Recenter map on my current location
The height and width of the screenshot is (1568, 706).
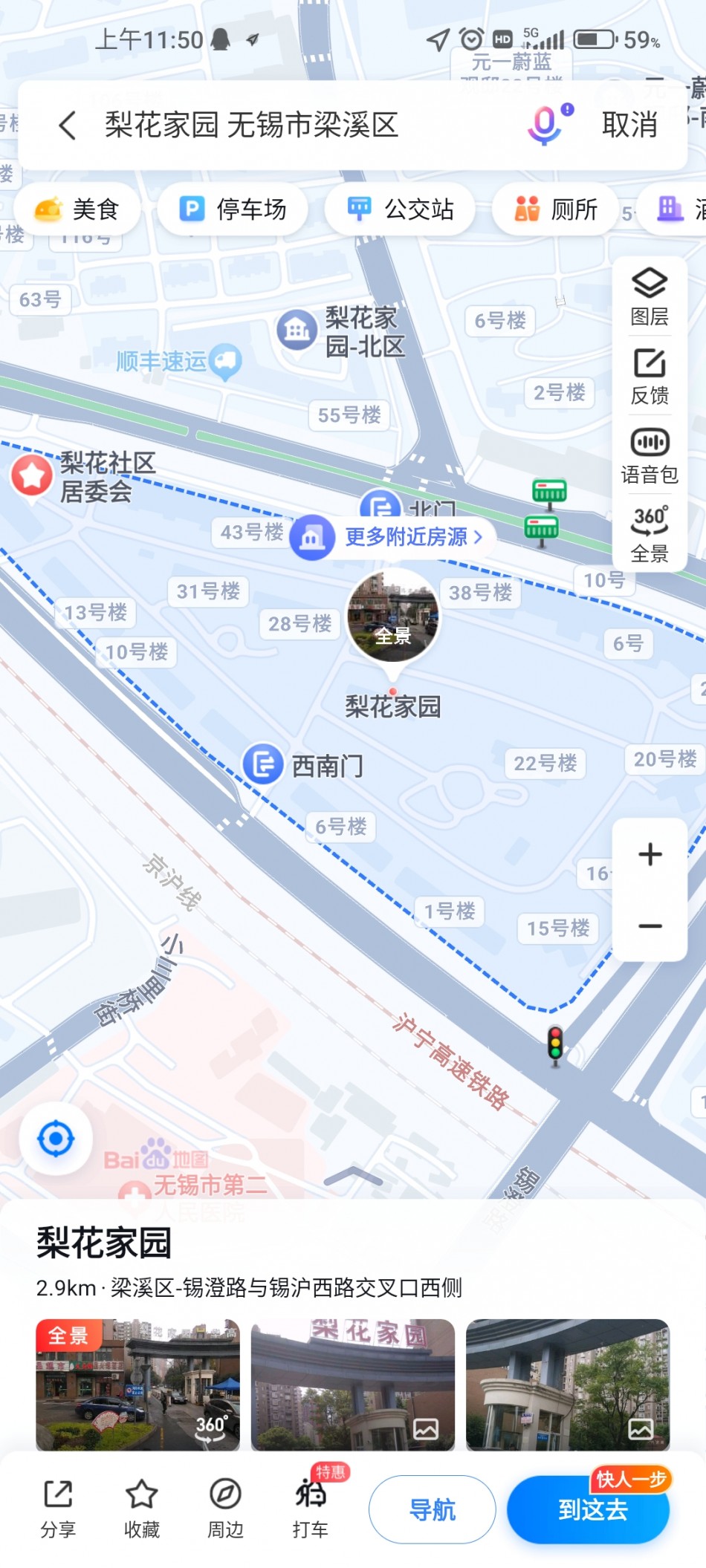56,1139
